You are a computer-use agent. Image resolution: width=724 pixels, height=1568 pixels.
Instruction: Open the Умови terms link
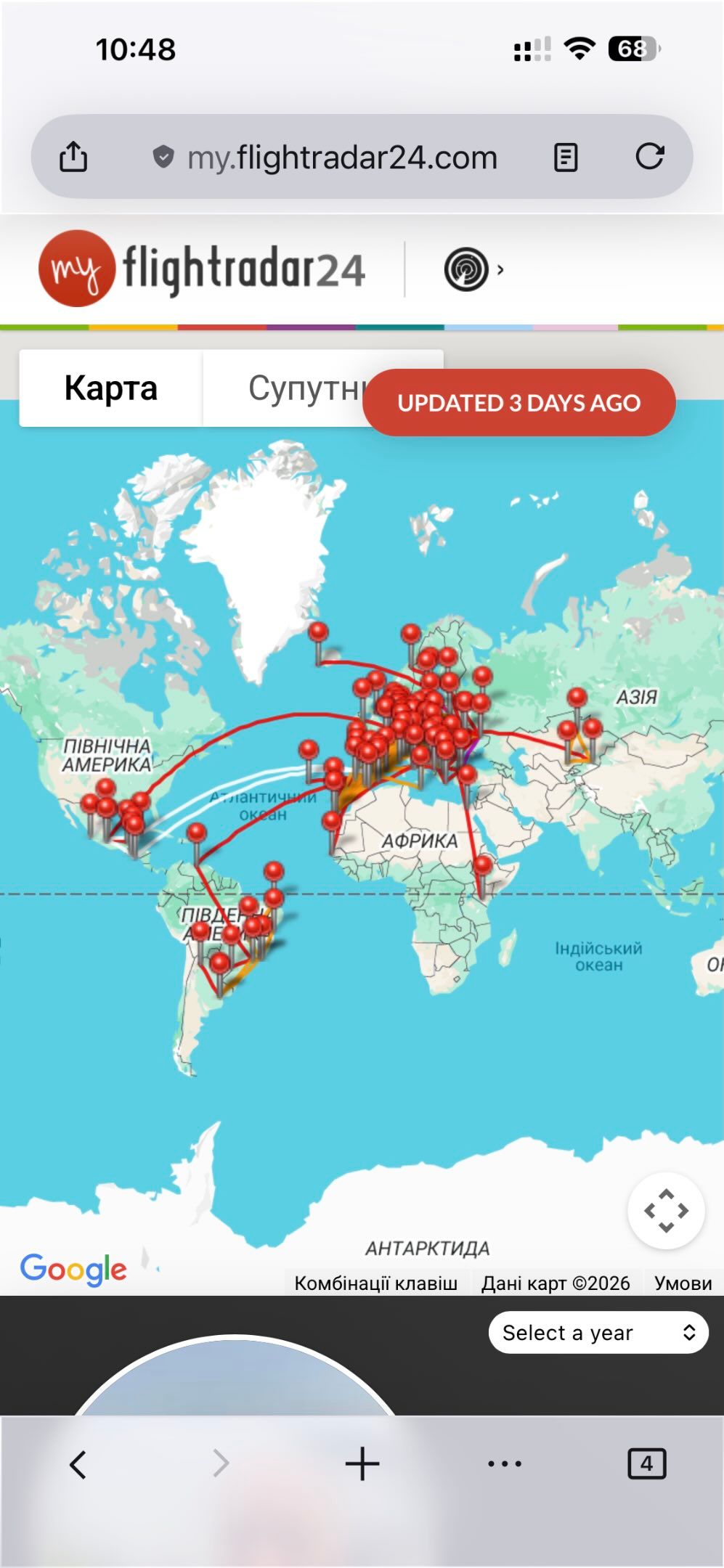(683, 1283)
